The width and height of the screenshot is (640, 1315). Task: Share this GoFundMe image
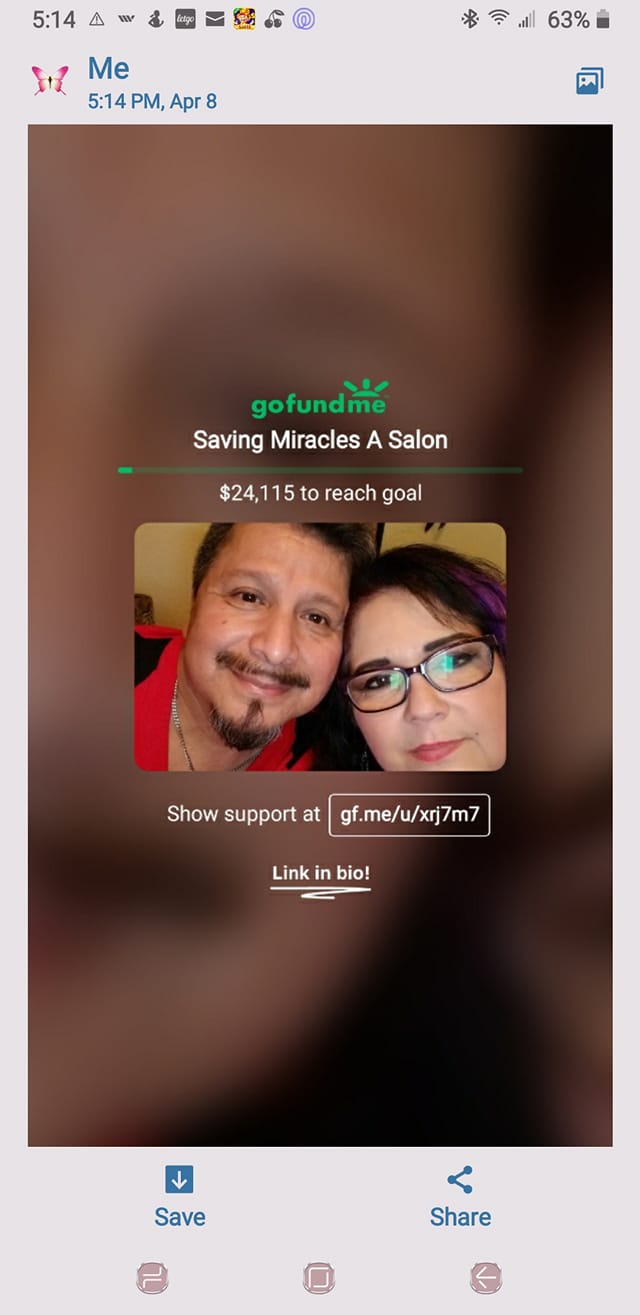pyautogui.click(x=460, y=1197)
